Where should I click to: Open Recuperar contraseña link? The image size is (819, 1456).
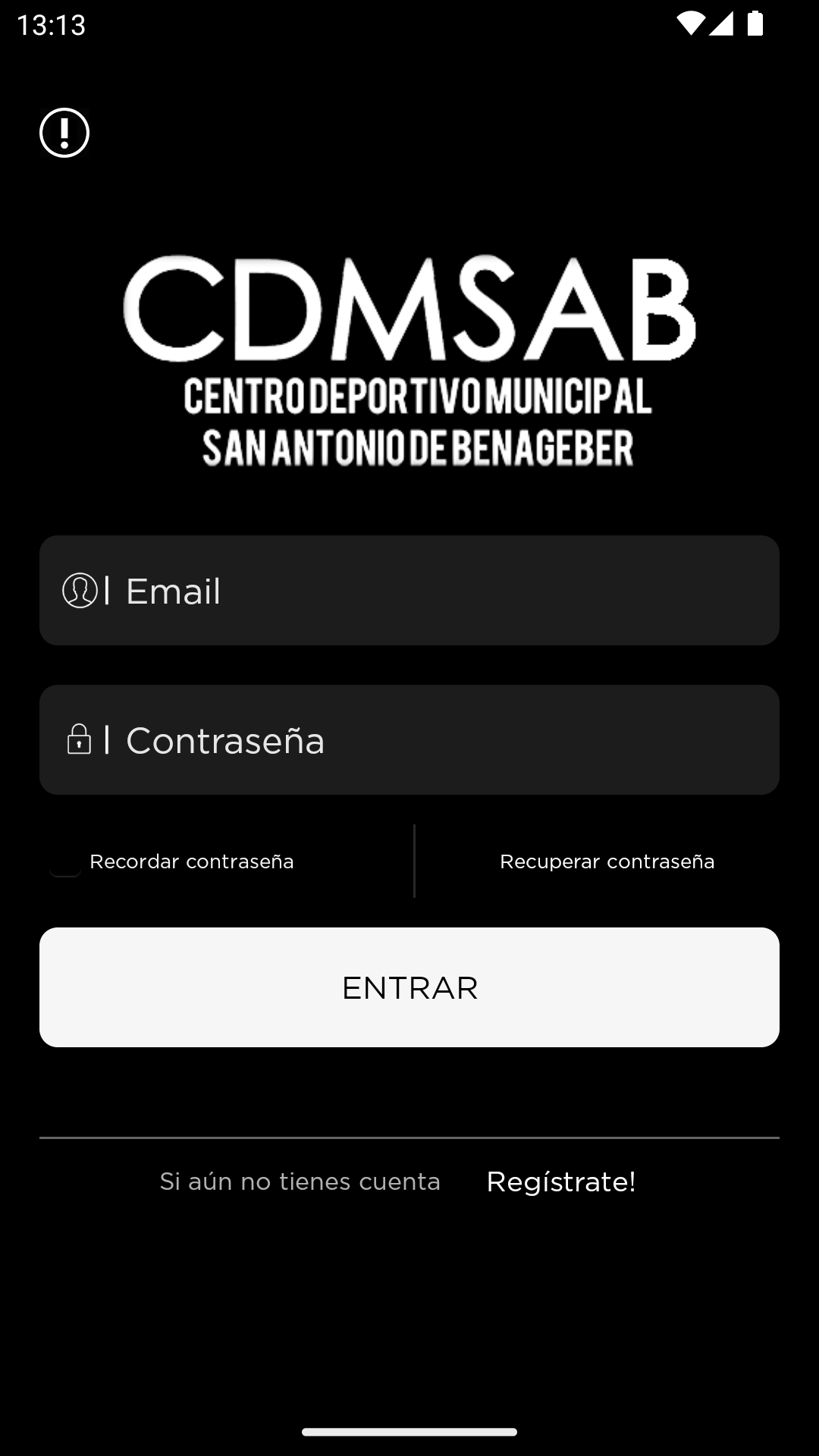[x=607, y=861]
